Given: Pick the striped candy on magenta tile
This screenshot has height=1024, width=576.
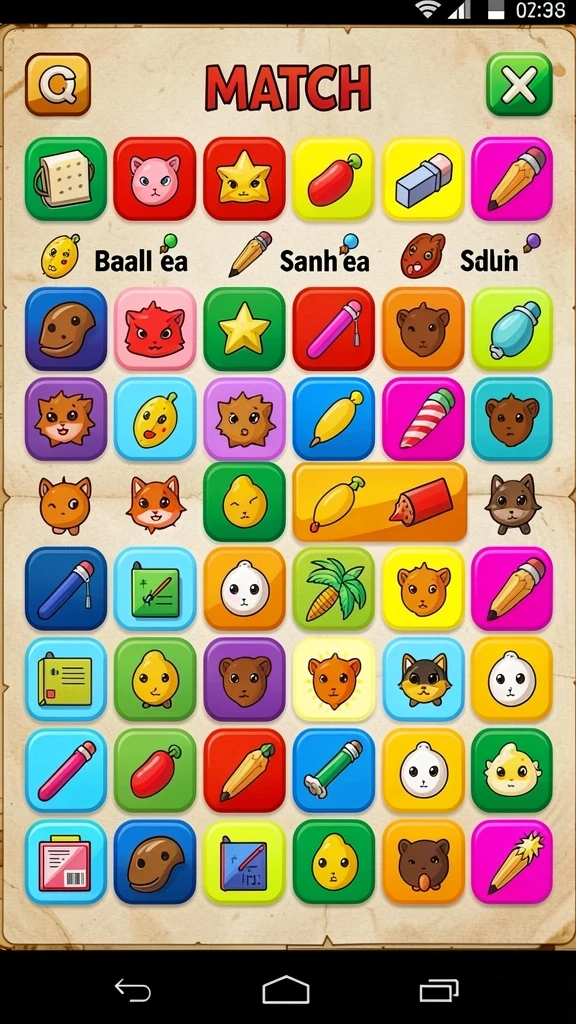Looking at the screenshot, I should [x=423, y=419].
